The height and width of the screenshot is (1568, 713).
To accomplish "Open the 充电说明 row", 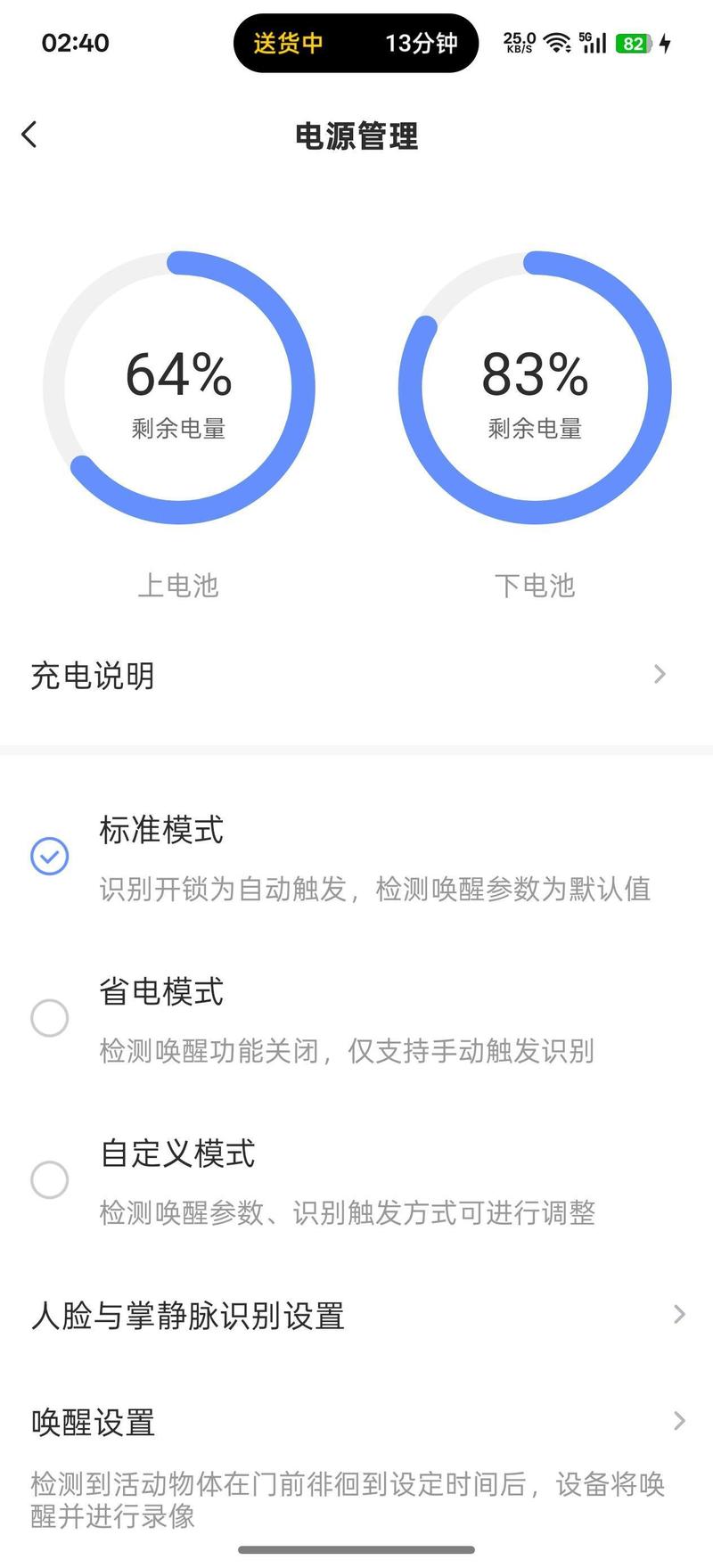I will coord(356,676).
